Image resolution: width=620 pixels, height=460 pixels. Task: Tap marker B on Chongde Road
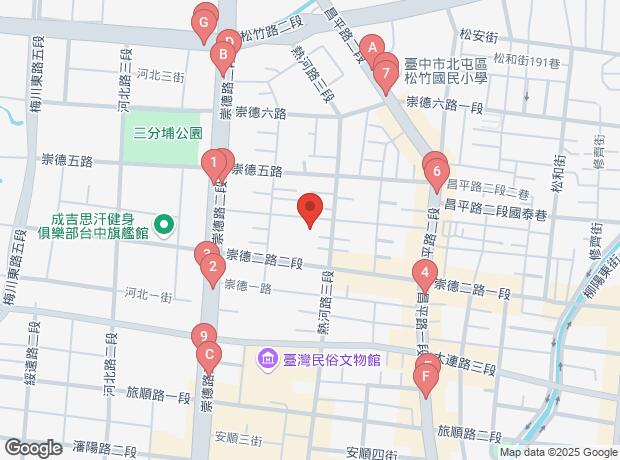pyautogui.click(x=223, y=56)
